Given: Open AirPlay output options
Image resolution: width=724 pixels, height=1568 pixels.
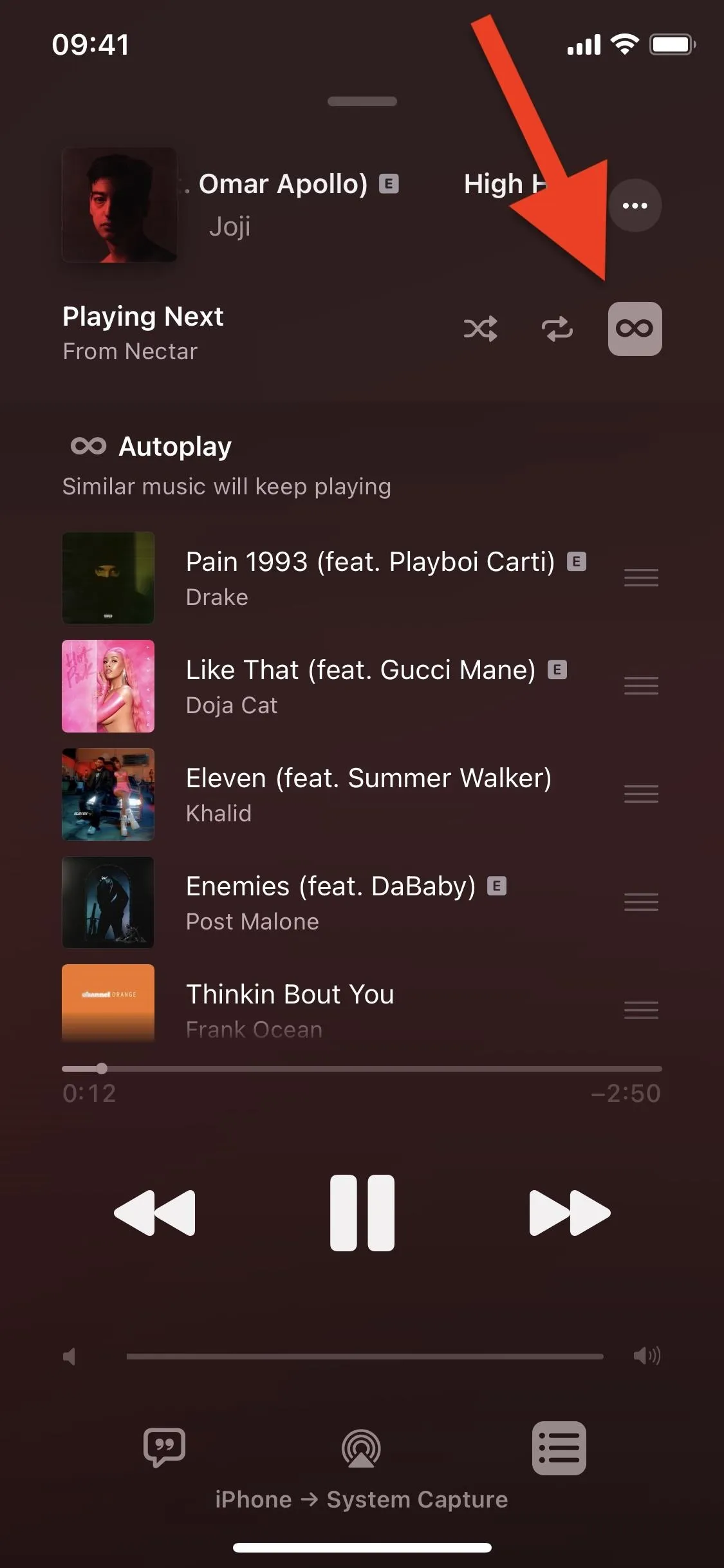Looking at the screenshot, I should coord(362,1448).
